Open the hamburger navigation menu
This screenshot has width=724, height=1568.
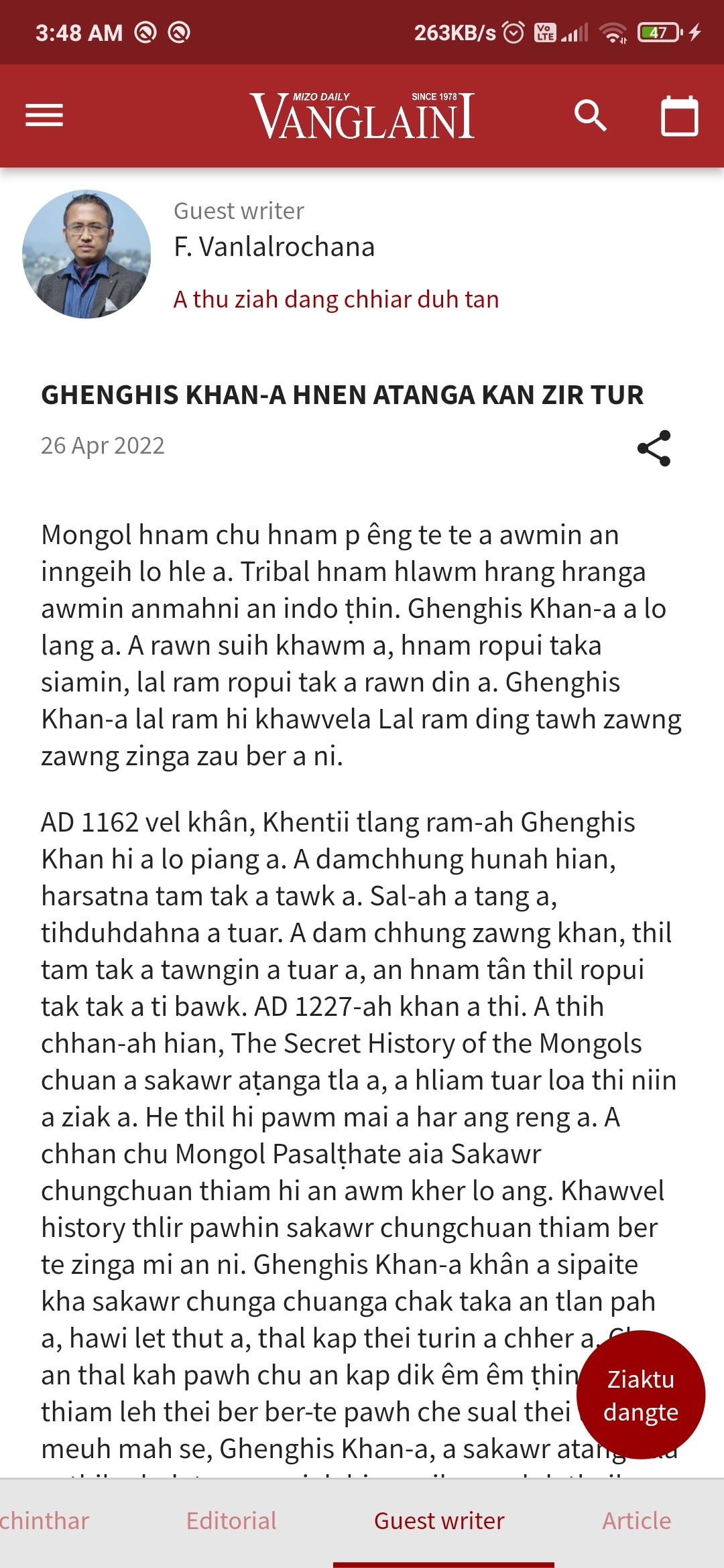[x=44, y=116]
